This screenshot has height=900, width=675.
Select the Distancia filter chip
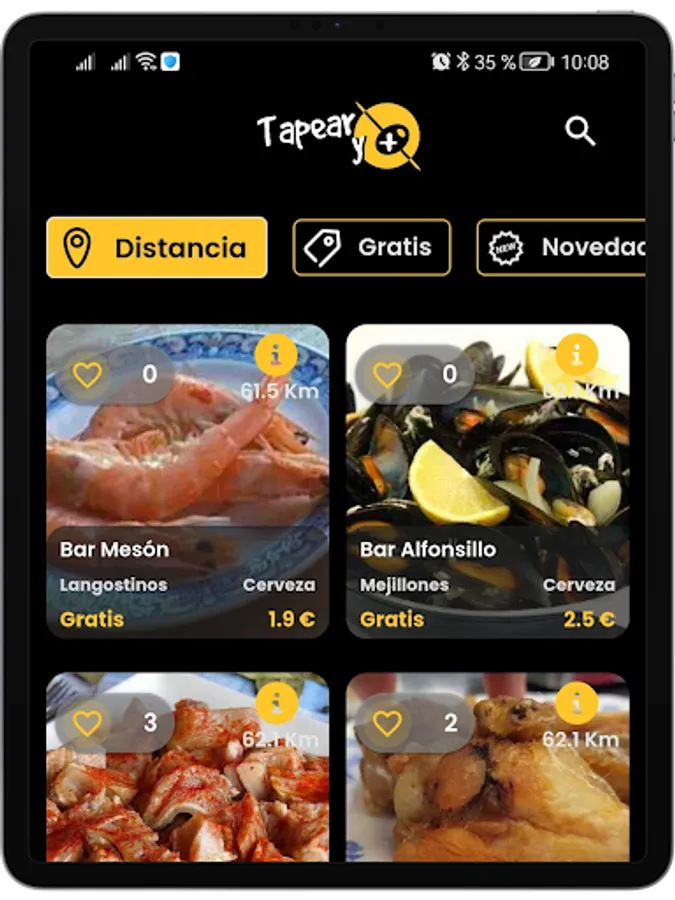(x=157, y=247)
